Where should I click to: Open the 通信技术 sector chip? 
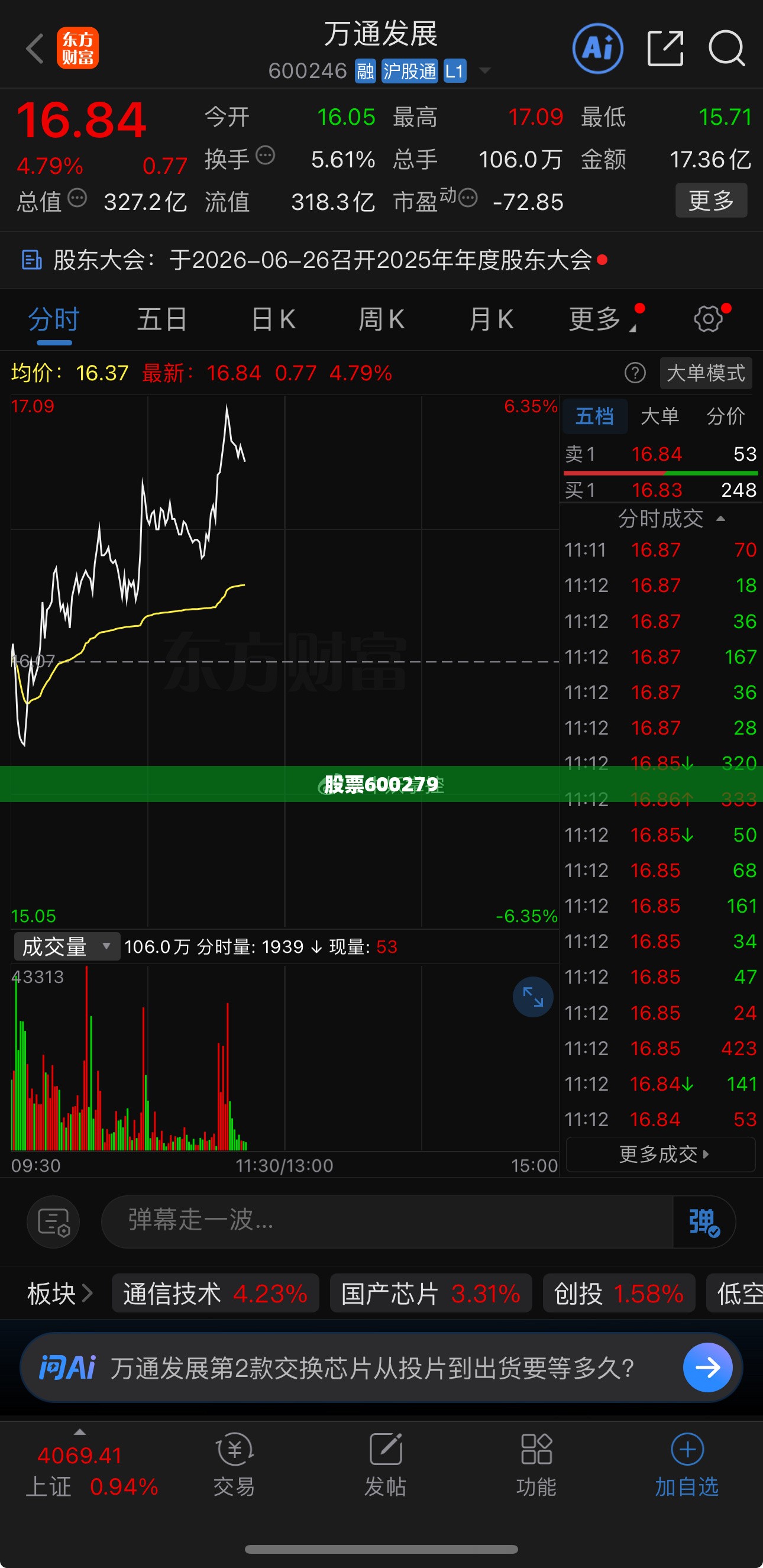215,1293
